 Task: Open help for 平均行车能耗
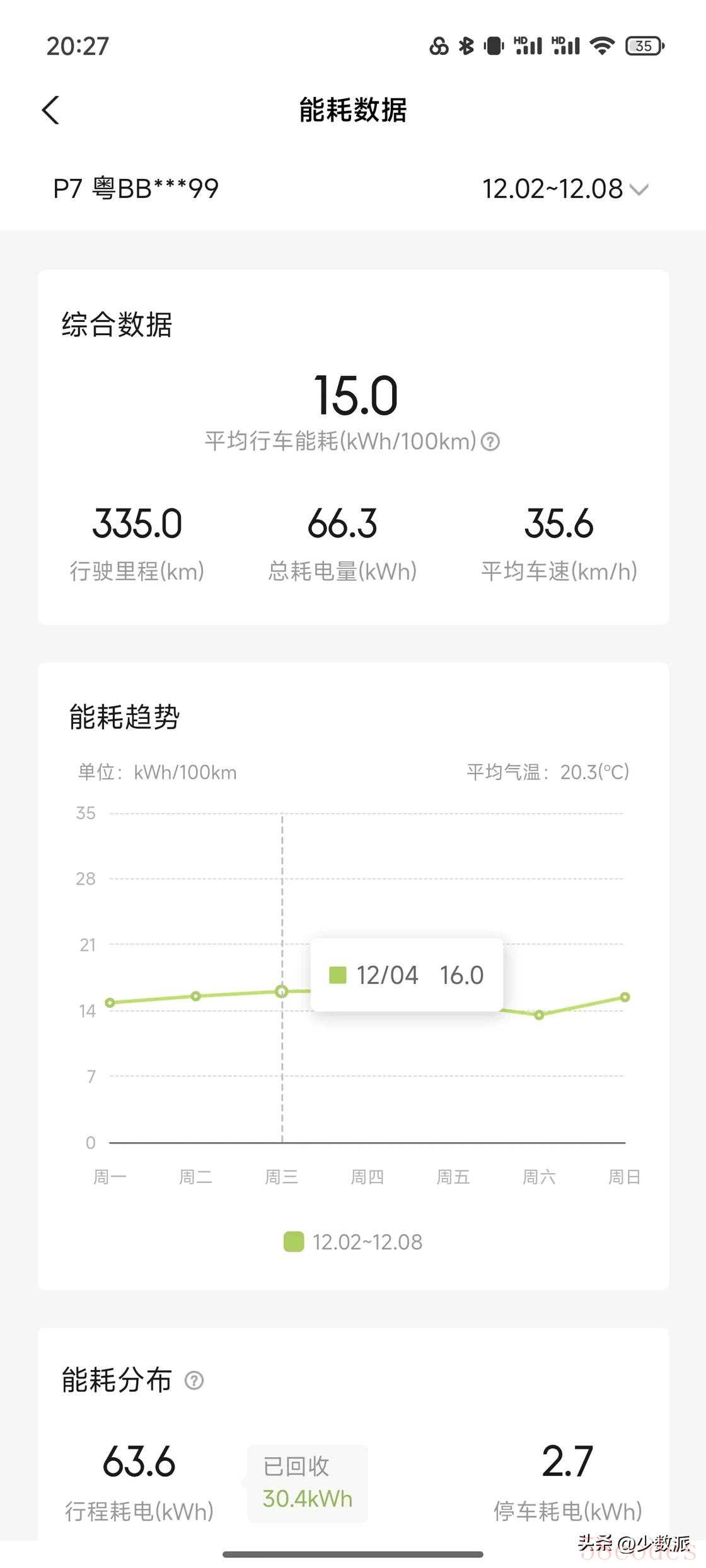point(490,442)
